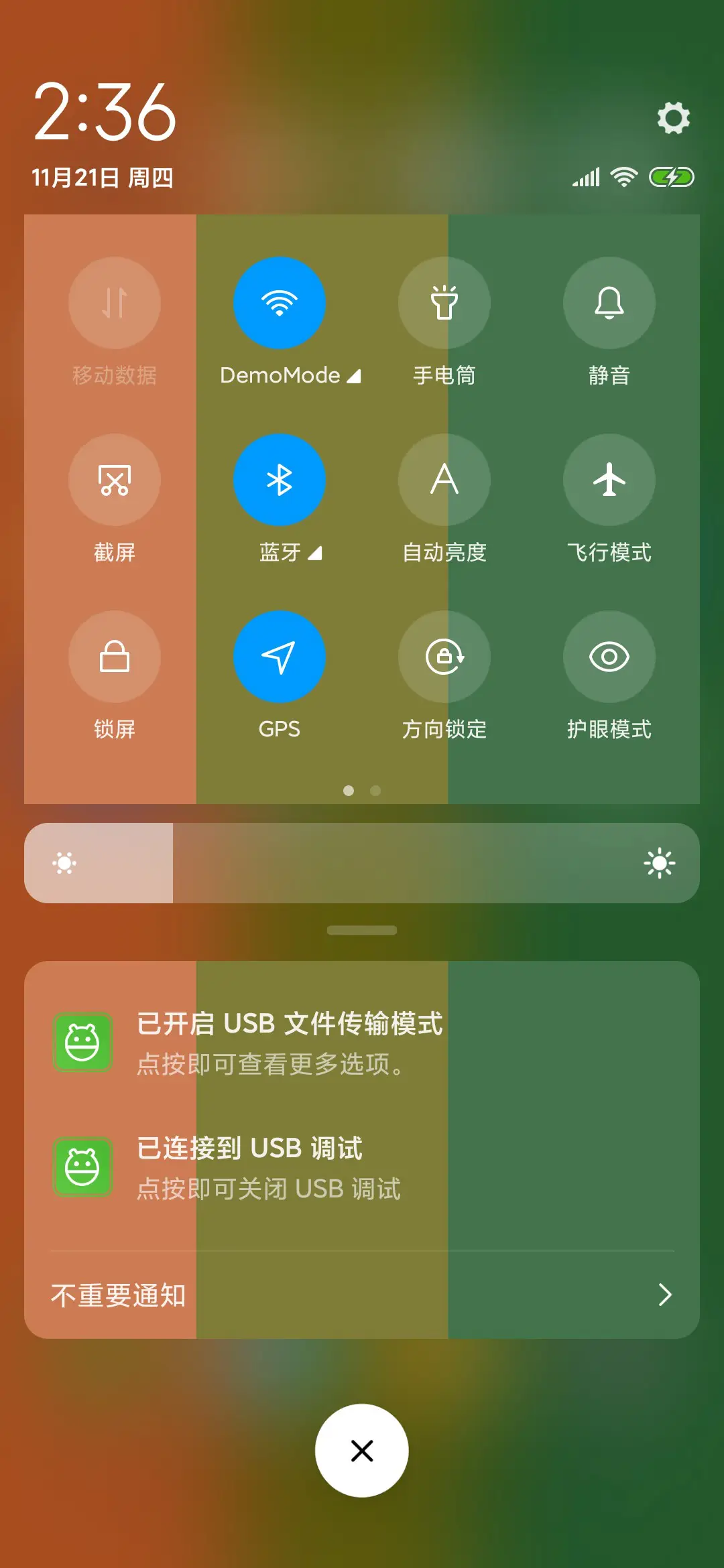This screenshot has width=724, height=1568.
Task: Open DemoMode WiFi network details arrow
Action: click(354, 376)
